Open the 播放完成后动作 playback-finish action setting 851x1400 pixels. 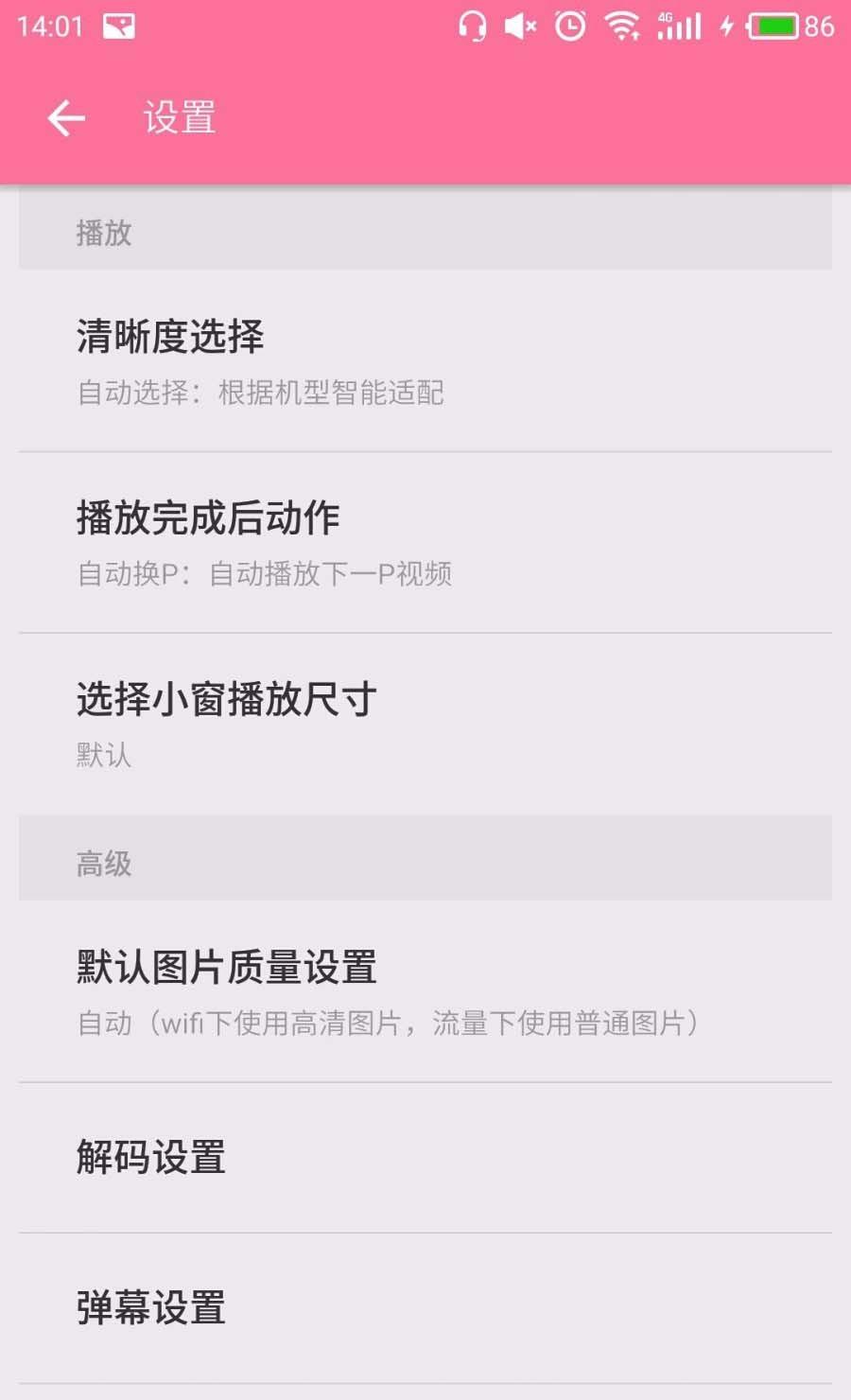click(x=210, y=518)
